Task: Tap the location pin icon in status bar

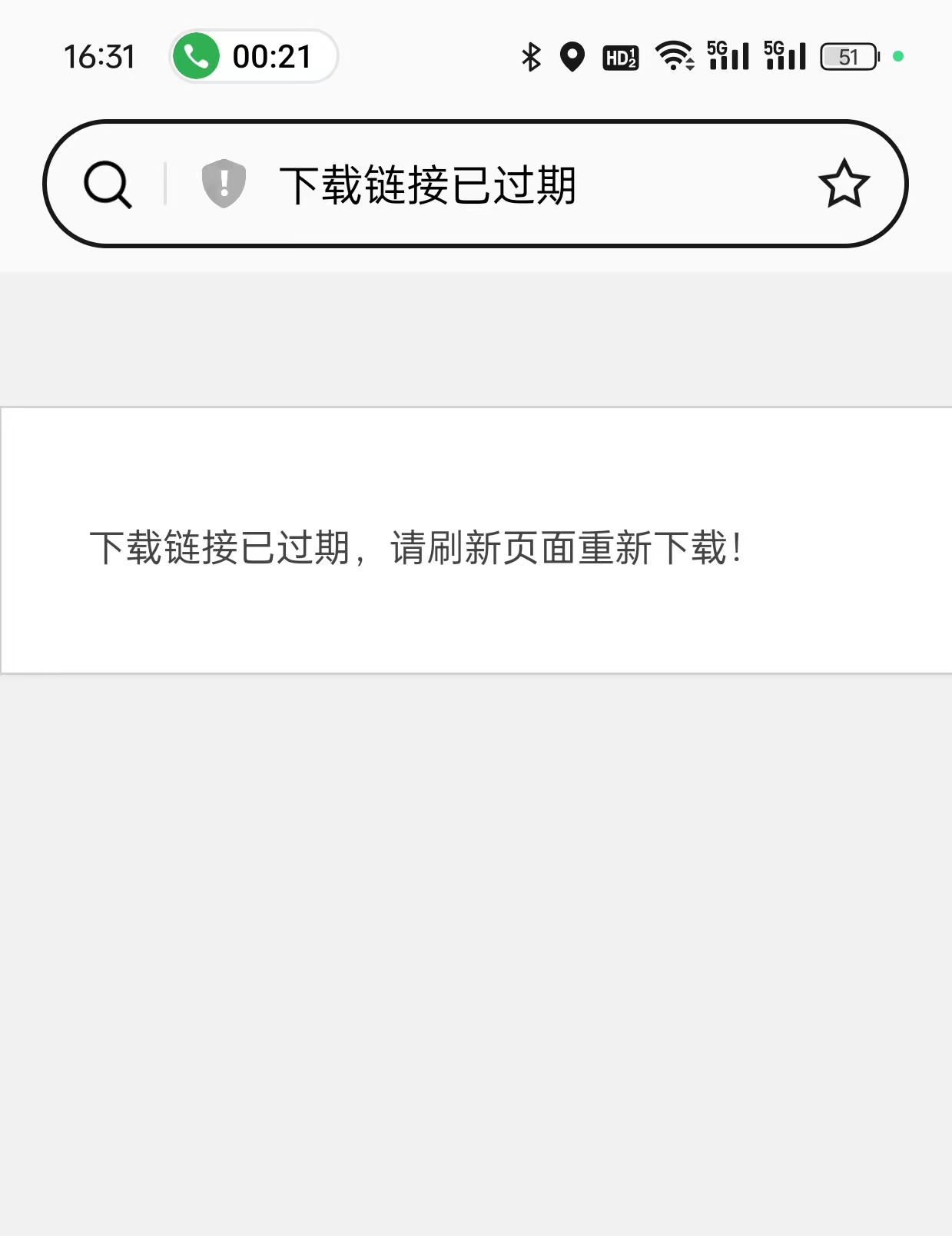Action: (572, 55)
